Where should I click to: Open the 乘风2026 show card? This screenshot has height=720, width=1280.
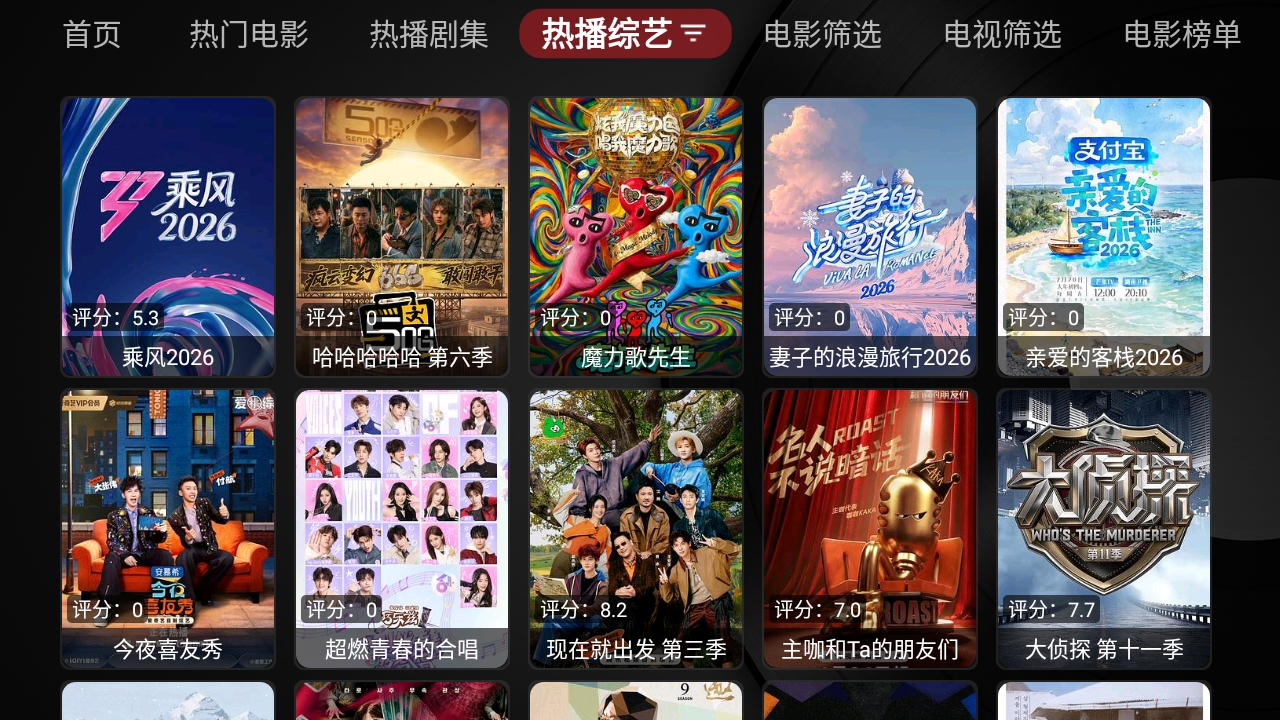click(x=168, y=236)
